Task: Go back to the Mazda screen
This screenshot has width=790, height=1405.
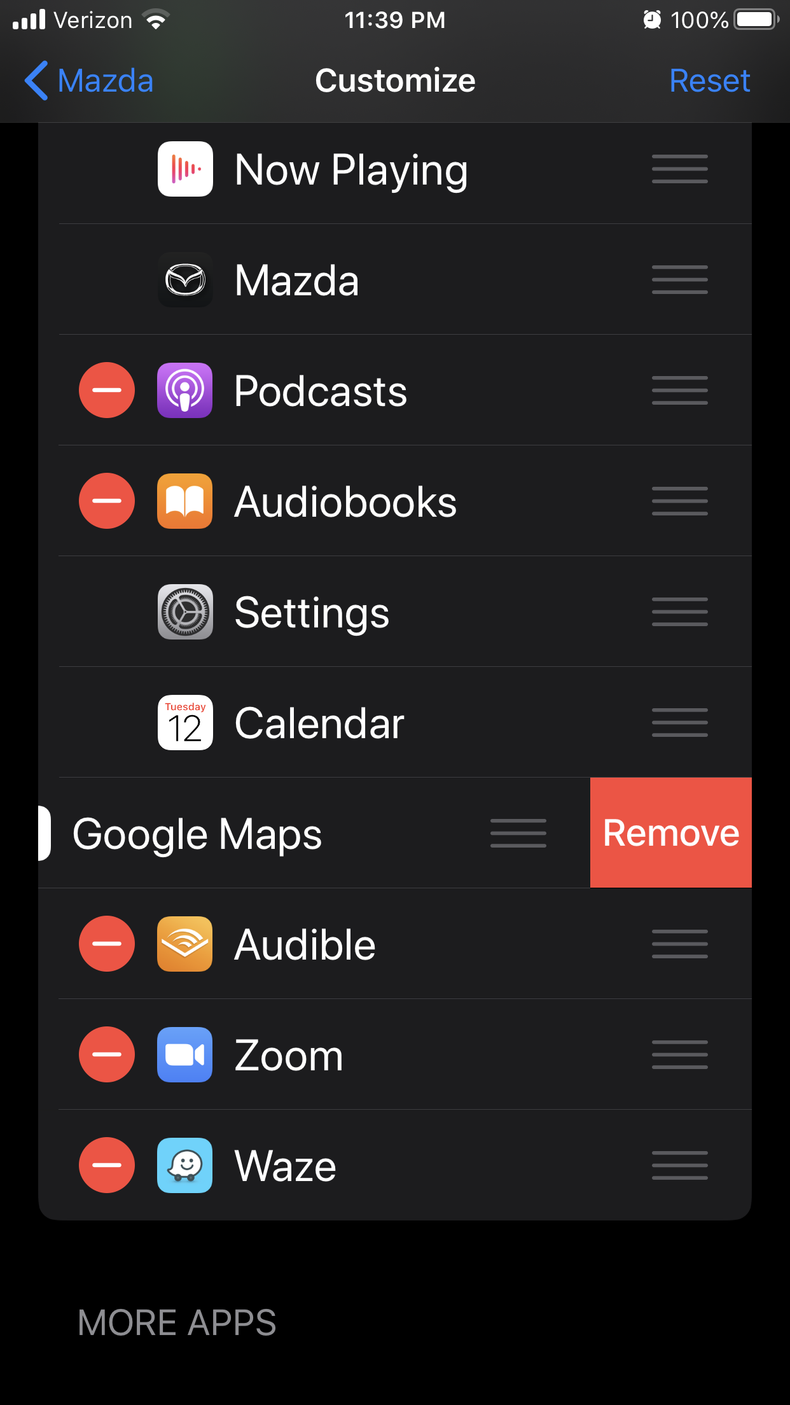Action: [x=88, y=80]
